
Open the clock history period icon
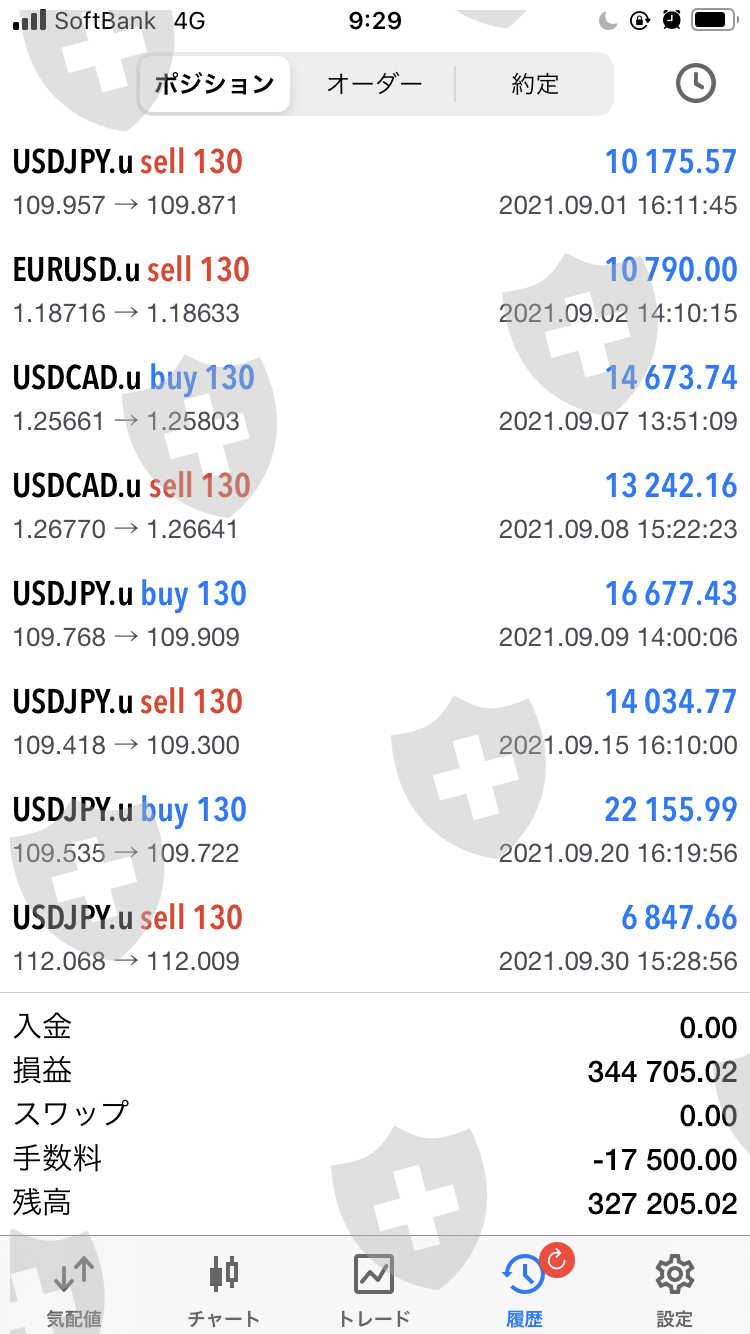coord(695,84)
